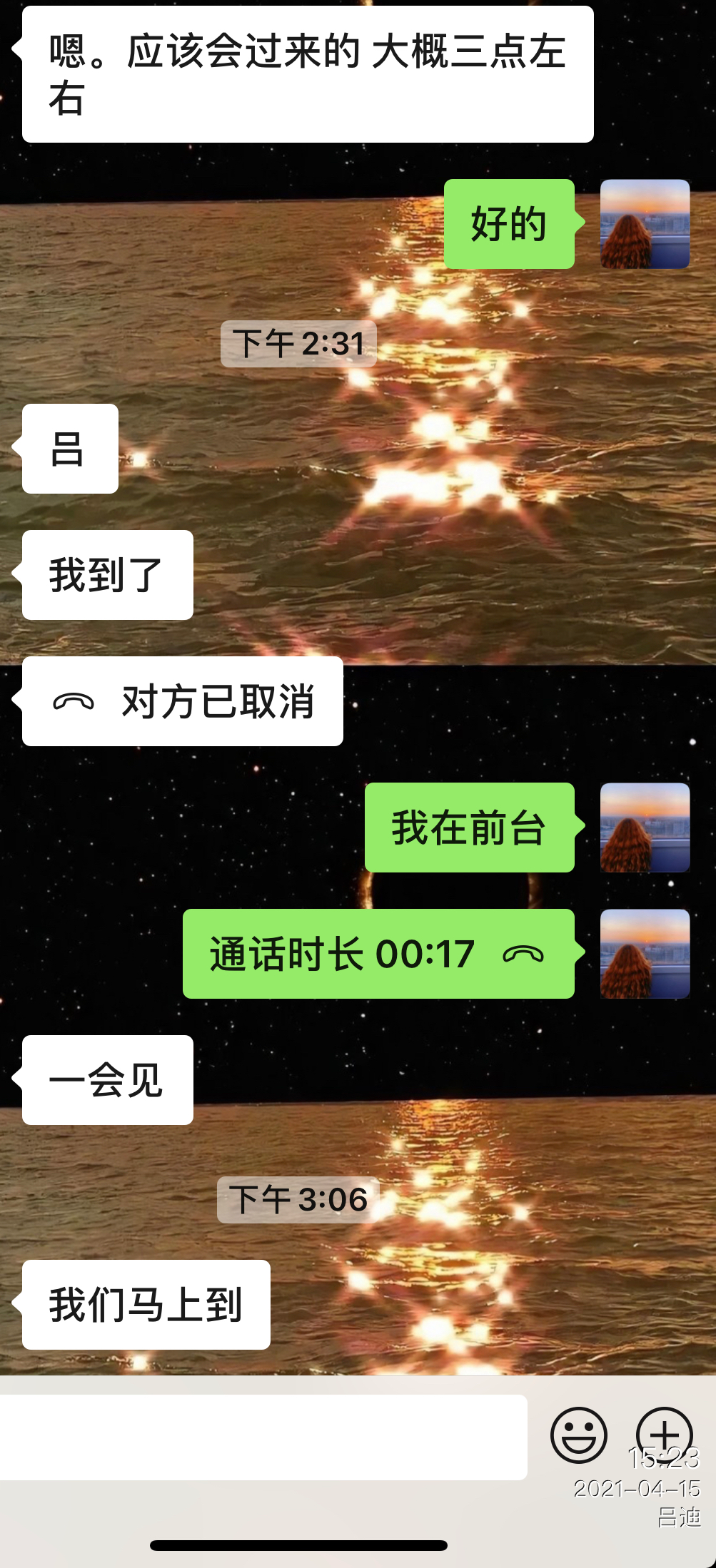Tap the 对方已取消 cancelled call message
Viewport: 716px width, 1568px height.
183,701
